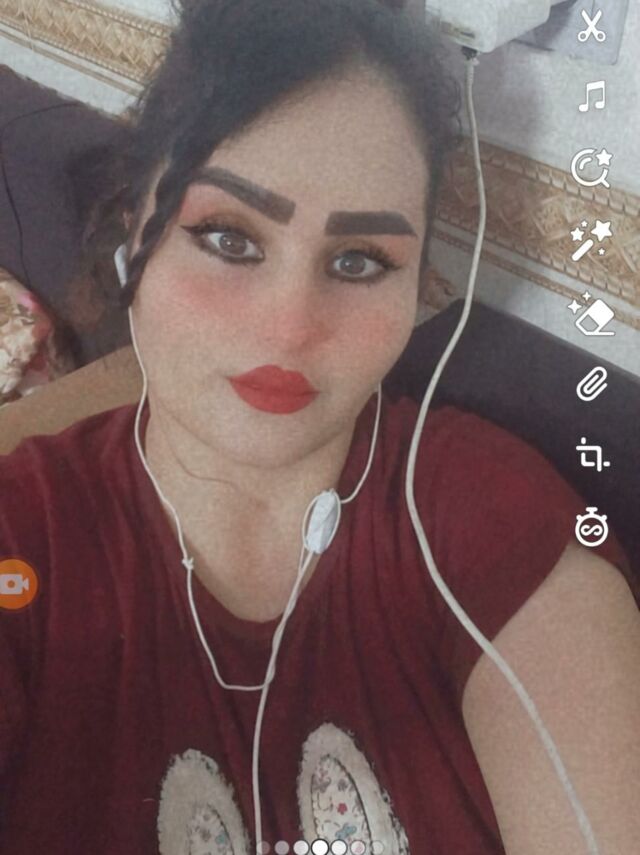Image resolution: width=640 pixels, height=855 pixels.
Task: Set the snap timer duration
Action: (592, 526)
